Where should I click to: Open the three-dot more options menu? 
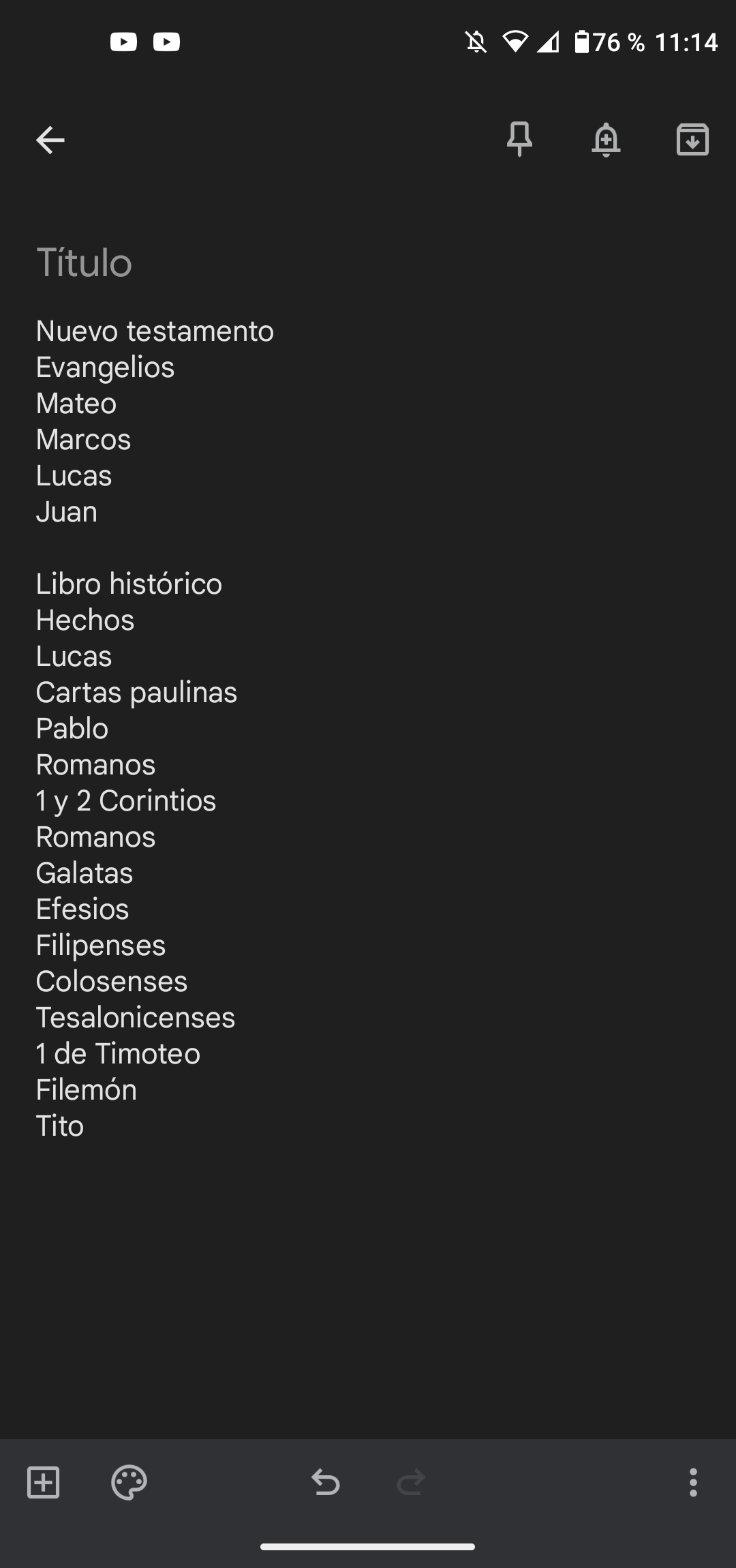[x=693, y=1482]
